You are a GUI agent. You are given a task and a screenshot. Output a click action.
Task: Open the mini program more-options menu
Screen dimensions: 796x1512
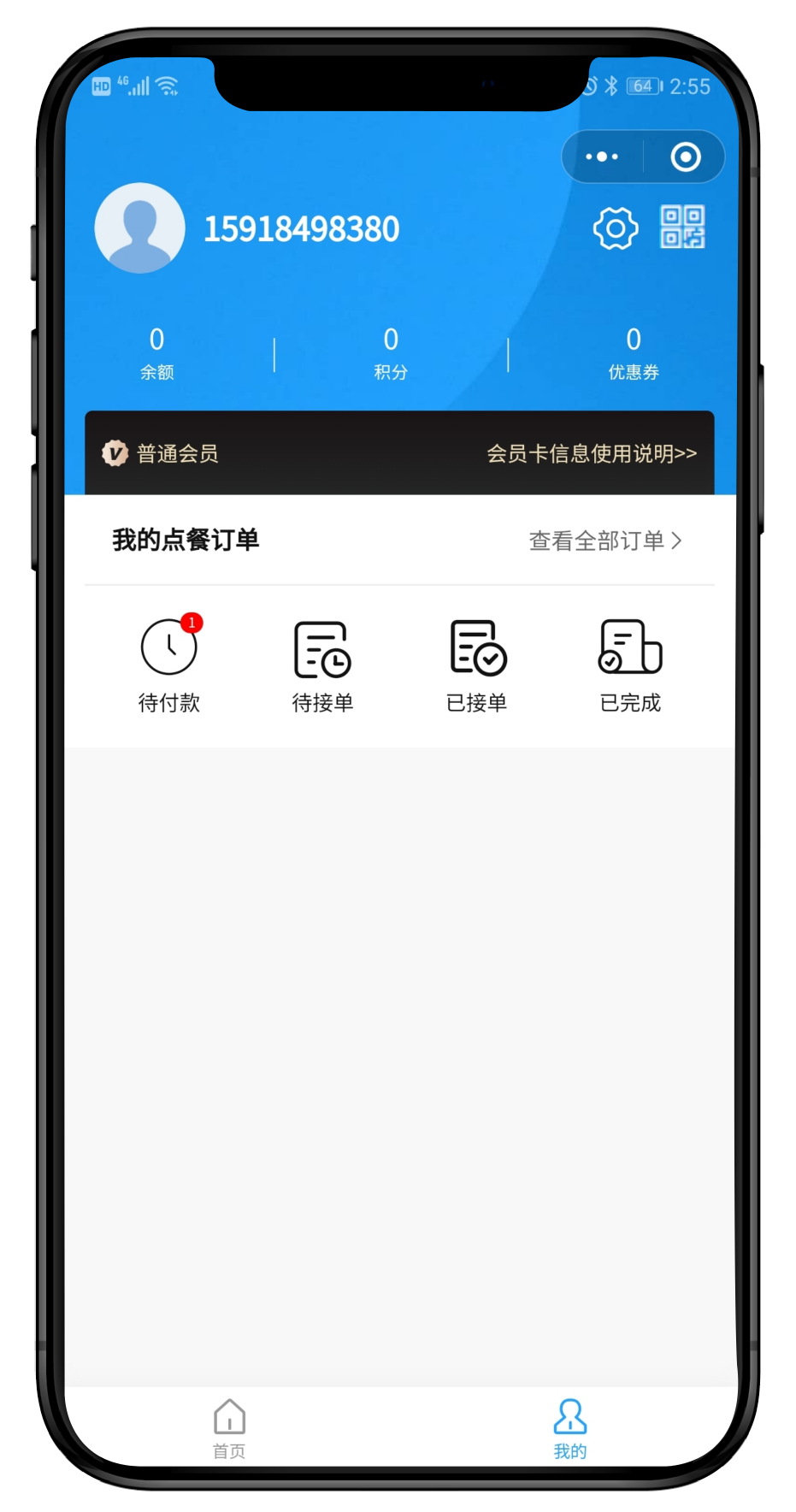click(602, 157)
